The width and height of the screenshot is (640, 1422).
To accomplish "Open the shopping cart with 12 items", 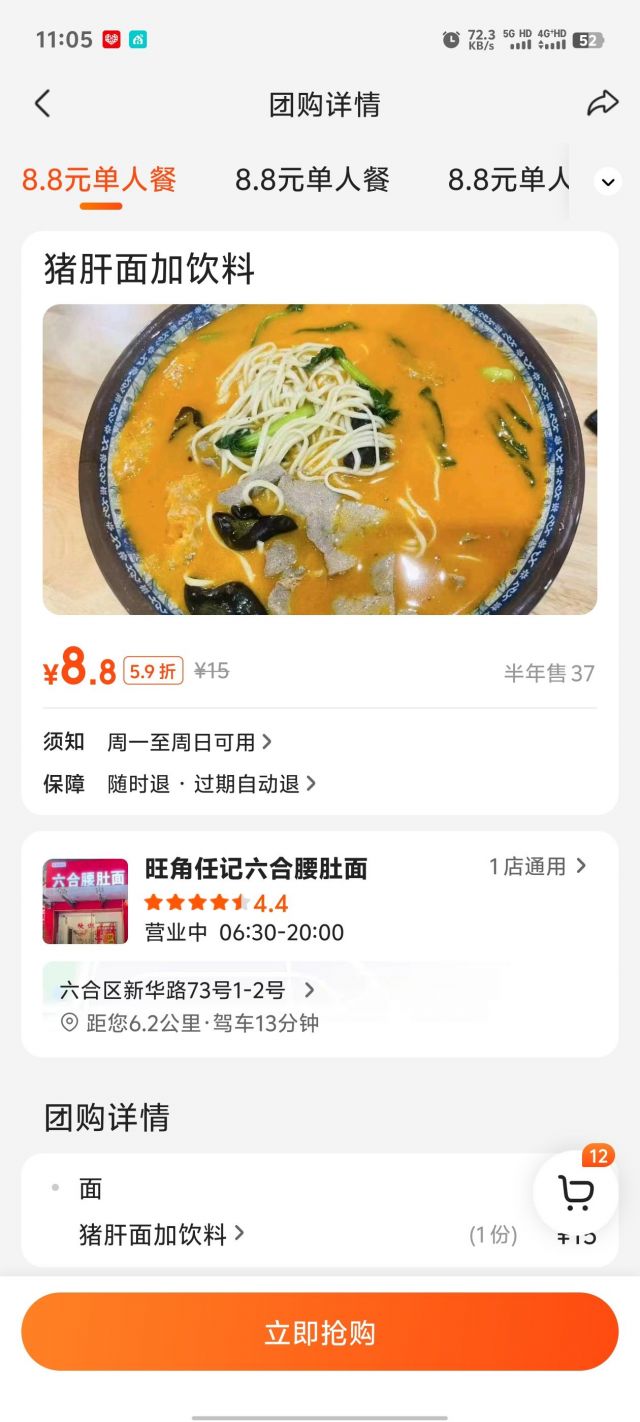I will (576, 1192).
